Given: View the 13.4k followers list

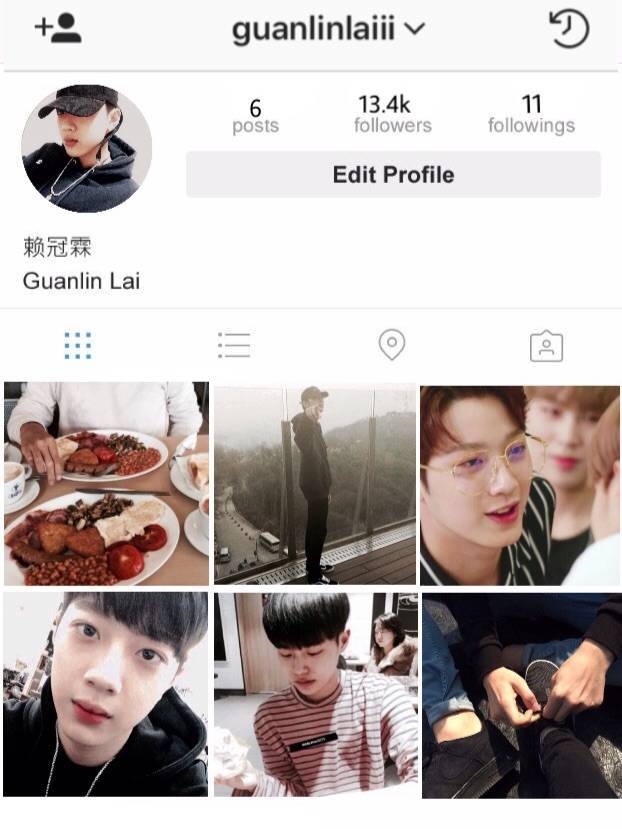Looking at the screenshot, I should click(x=392, y=114).
